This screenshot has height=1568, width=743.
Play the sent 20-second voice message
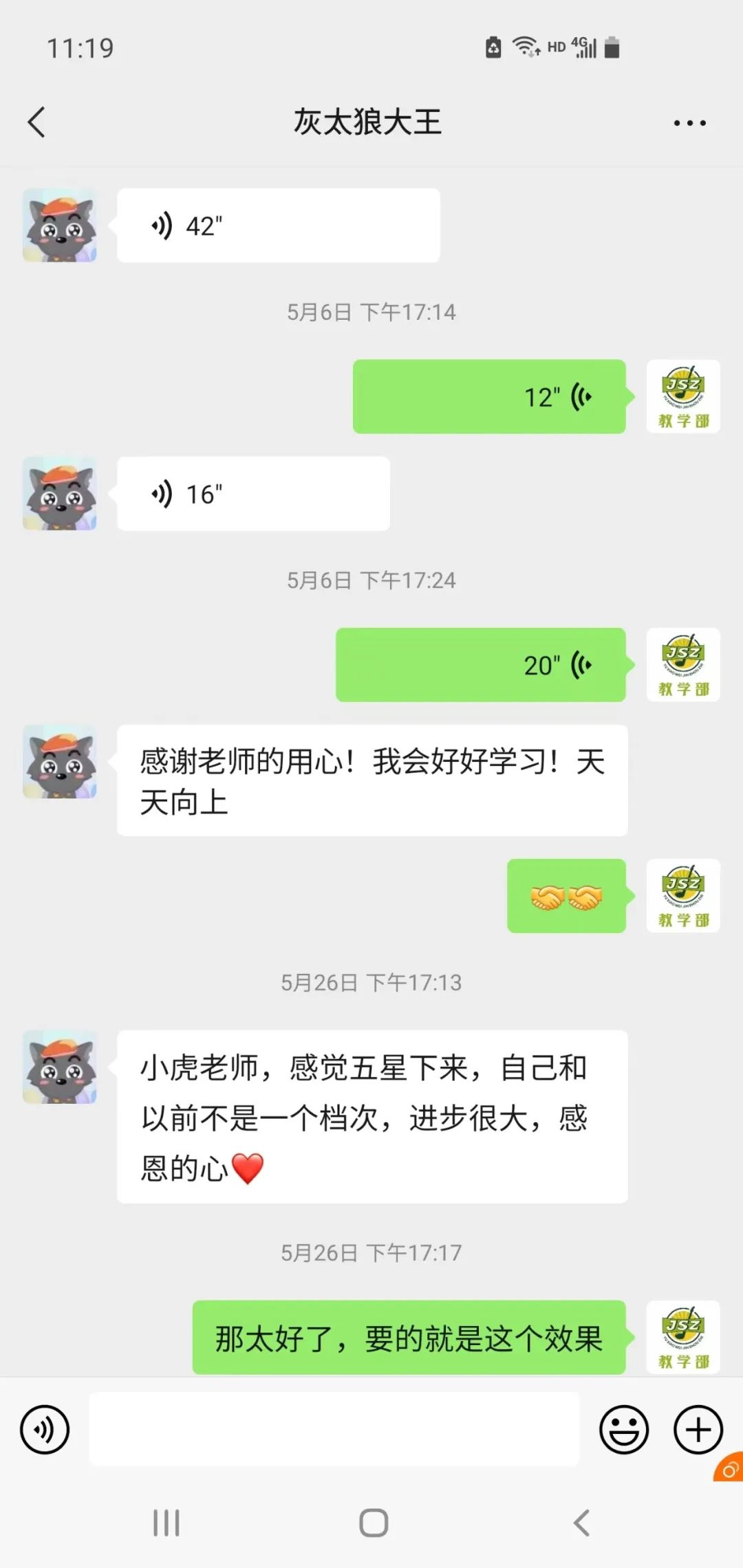480,665
